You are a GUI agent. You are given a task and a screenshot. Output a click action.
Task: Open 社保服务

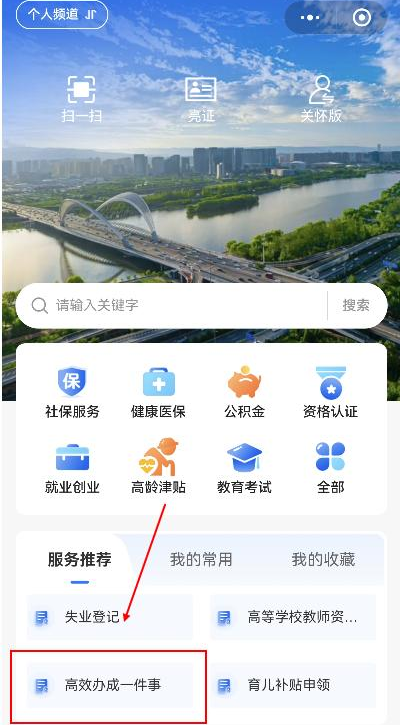point(72,392)
